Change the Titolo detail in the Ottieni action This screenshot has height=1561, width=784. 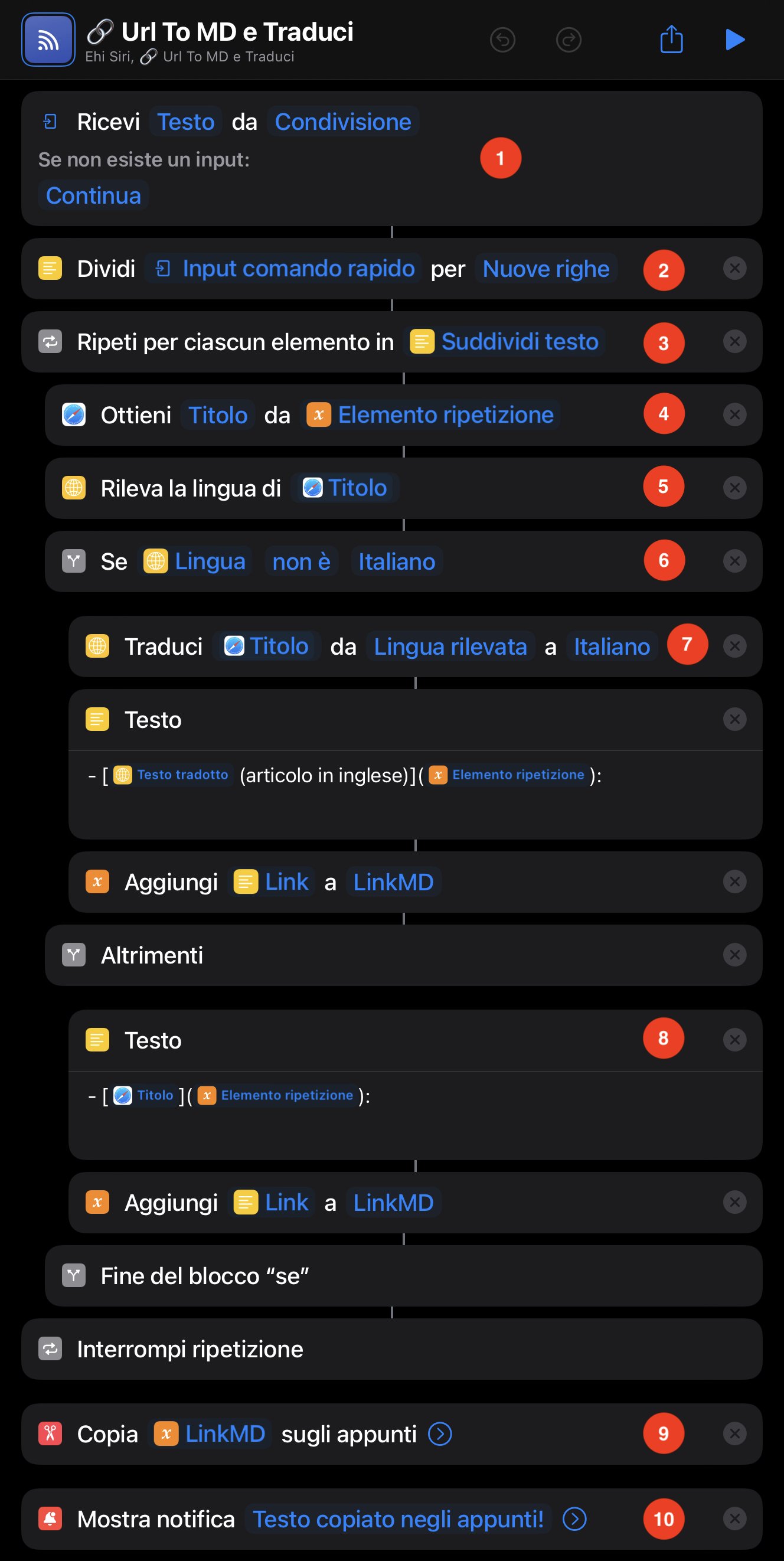pyautogui.click(x=217, y=415)
